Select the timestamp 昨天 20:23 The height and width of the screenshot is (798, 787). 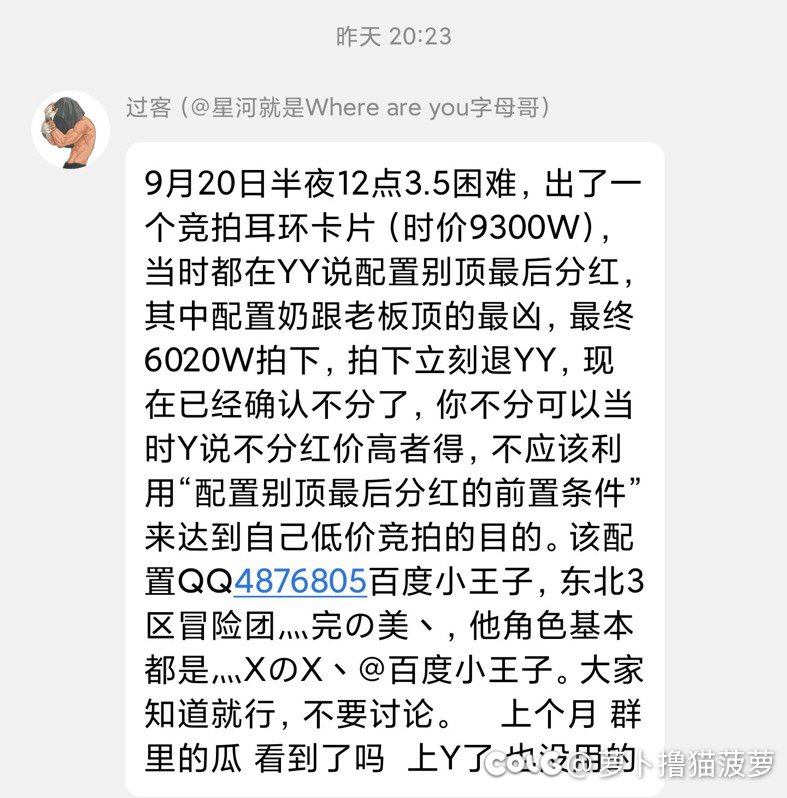click(393, 36)
